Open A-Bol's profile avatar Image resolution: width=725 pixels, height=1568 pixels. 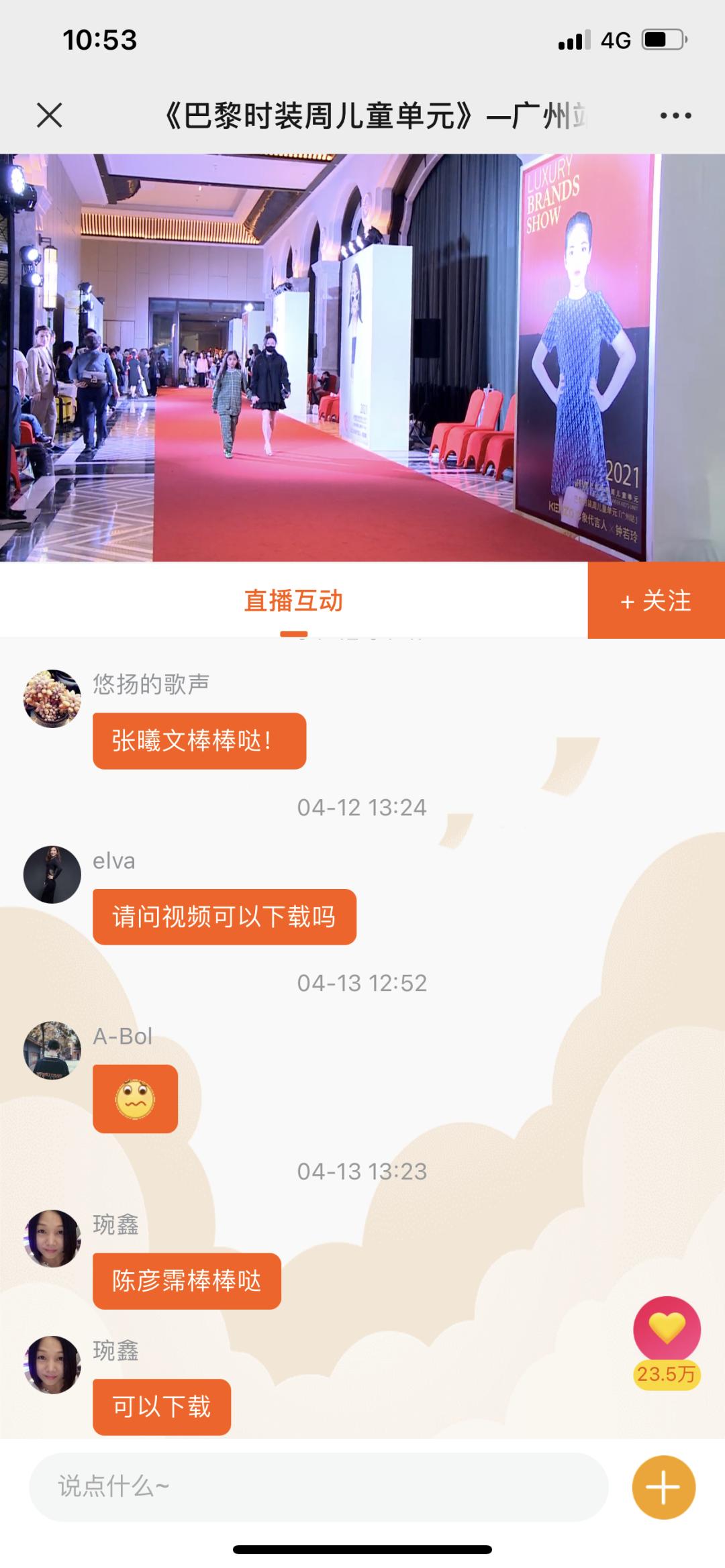[52, 1050]
